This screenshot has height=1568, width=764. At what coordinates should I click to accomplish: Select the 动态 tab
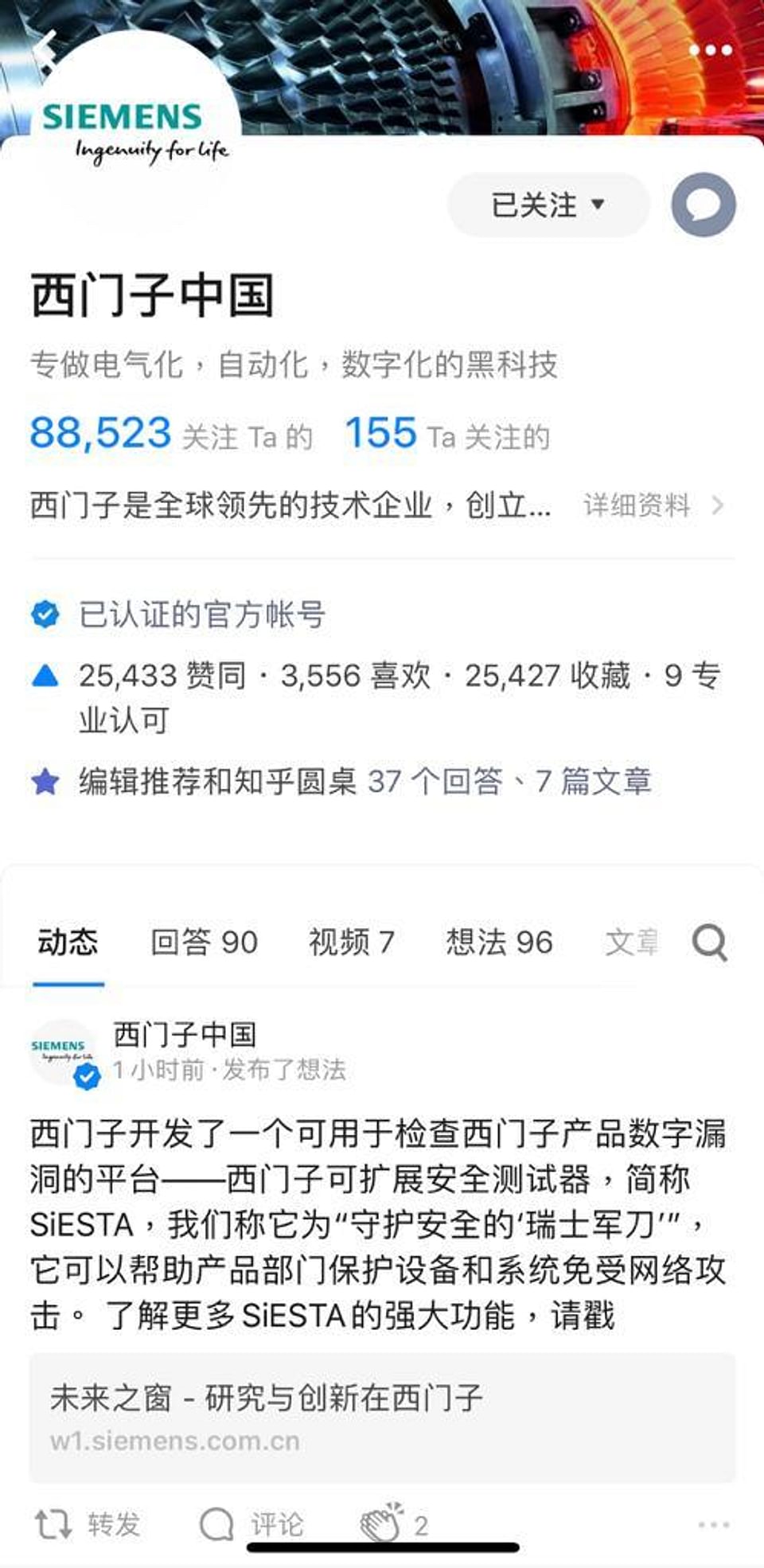(x=68, y=942)
